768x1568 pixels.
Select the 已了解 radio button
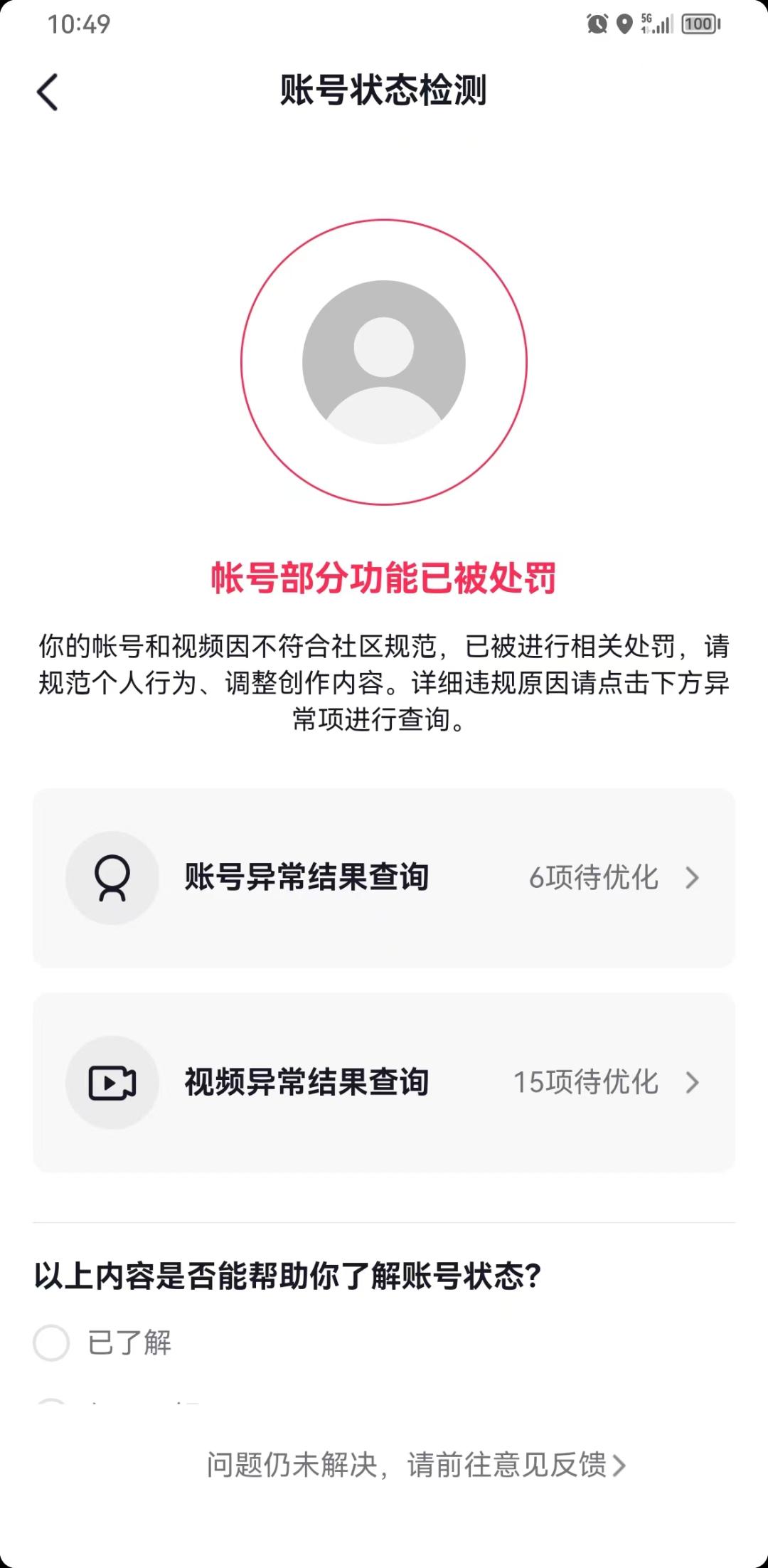click(50, 1345)
